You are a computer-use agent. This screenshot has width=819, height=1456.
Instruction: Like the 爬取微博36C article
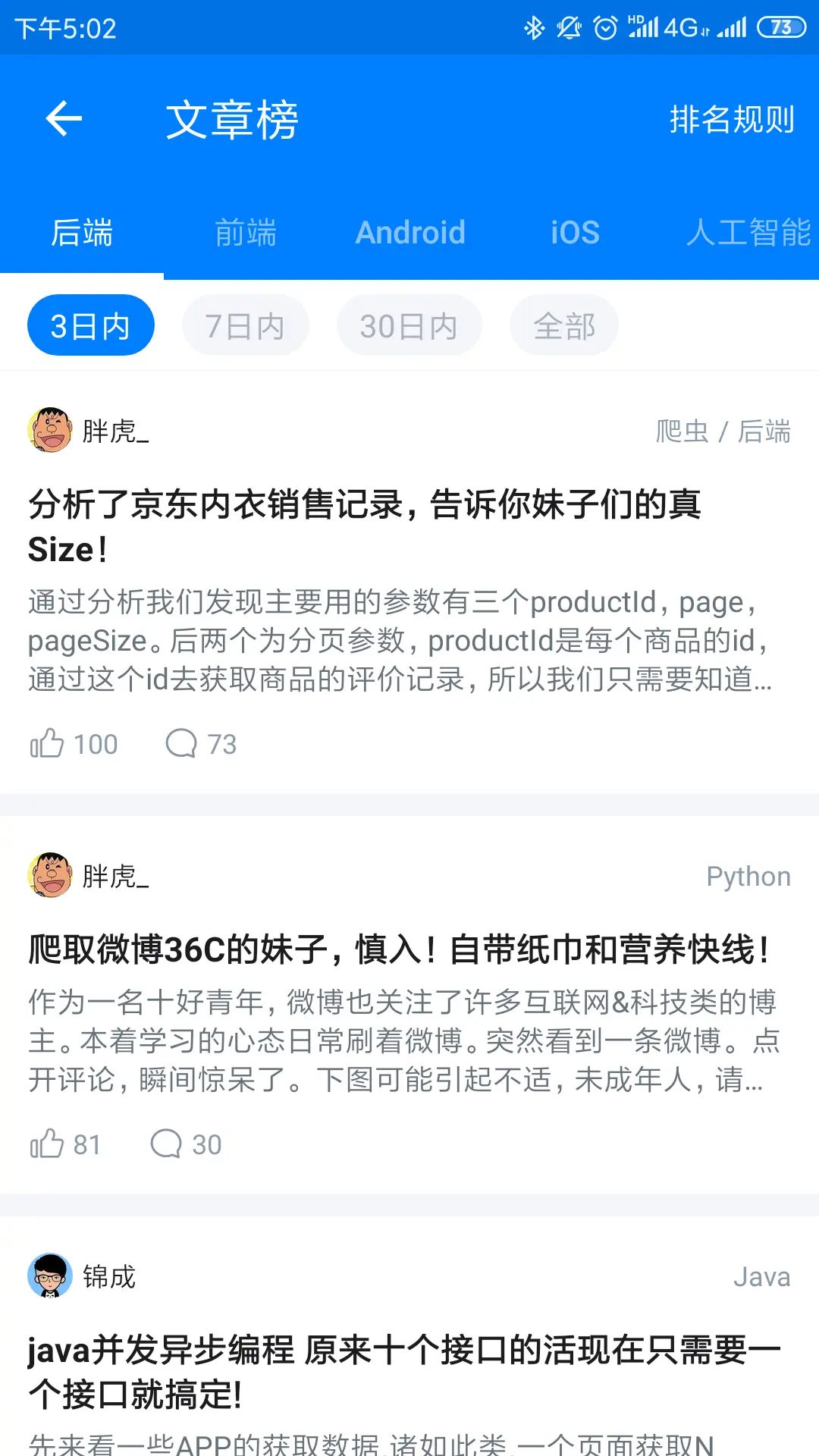click(x=47, y=1144)
